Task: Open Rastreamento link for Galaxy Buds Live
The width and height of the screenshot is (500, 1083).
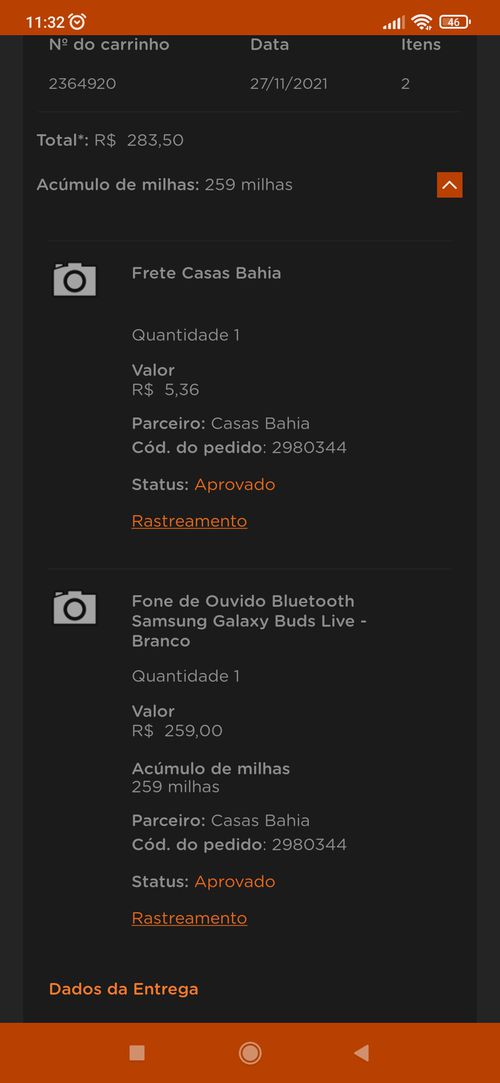Action: tap(189, 918)
